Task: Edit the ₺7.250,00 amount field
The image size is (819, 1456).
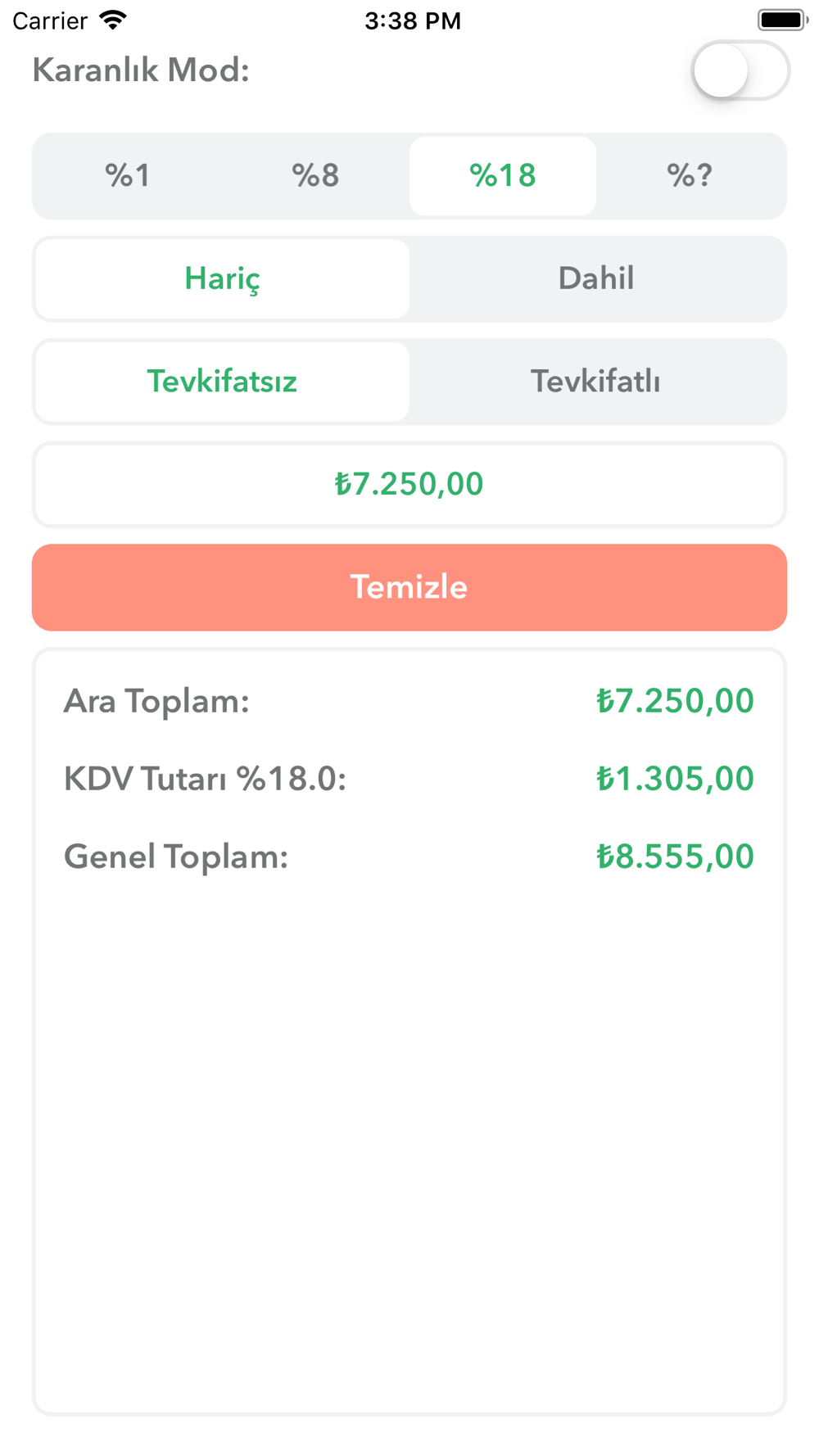Action: 409,485
